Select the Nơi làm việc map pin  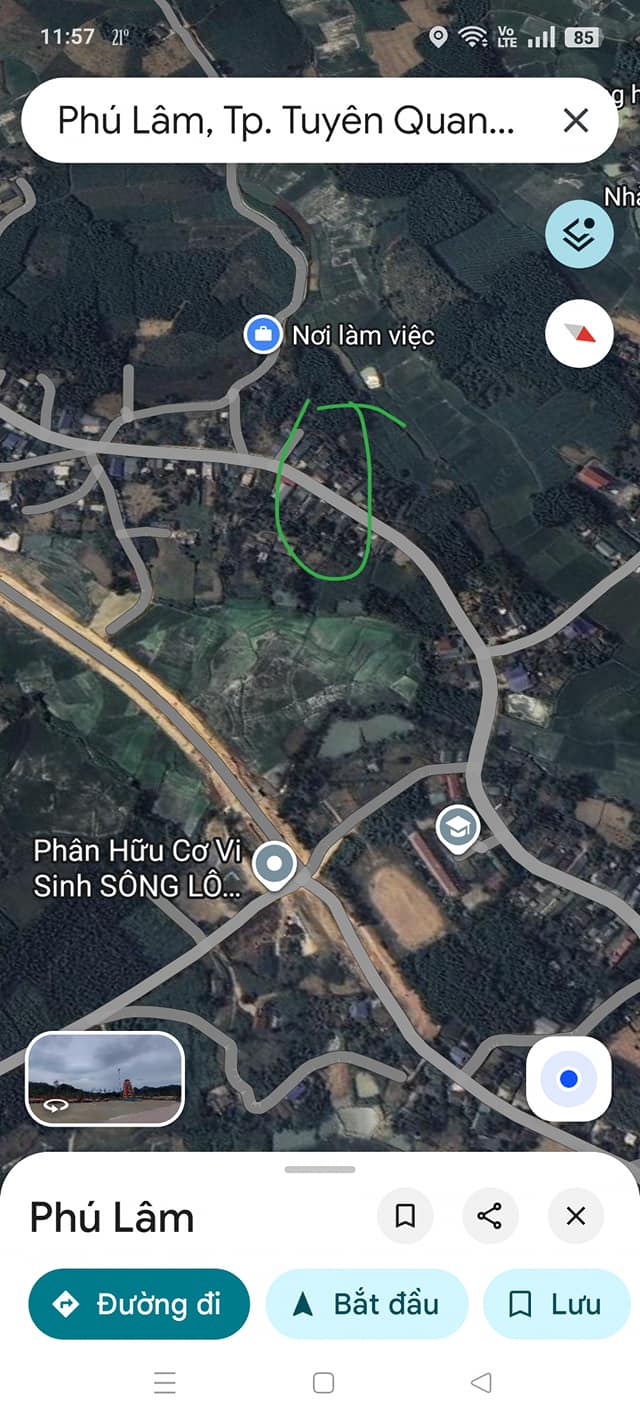(x=263, y=334)
